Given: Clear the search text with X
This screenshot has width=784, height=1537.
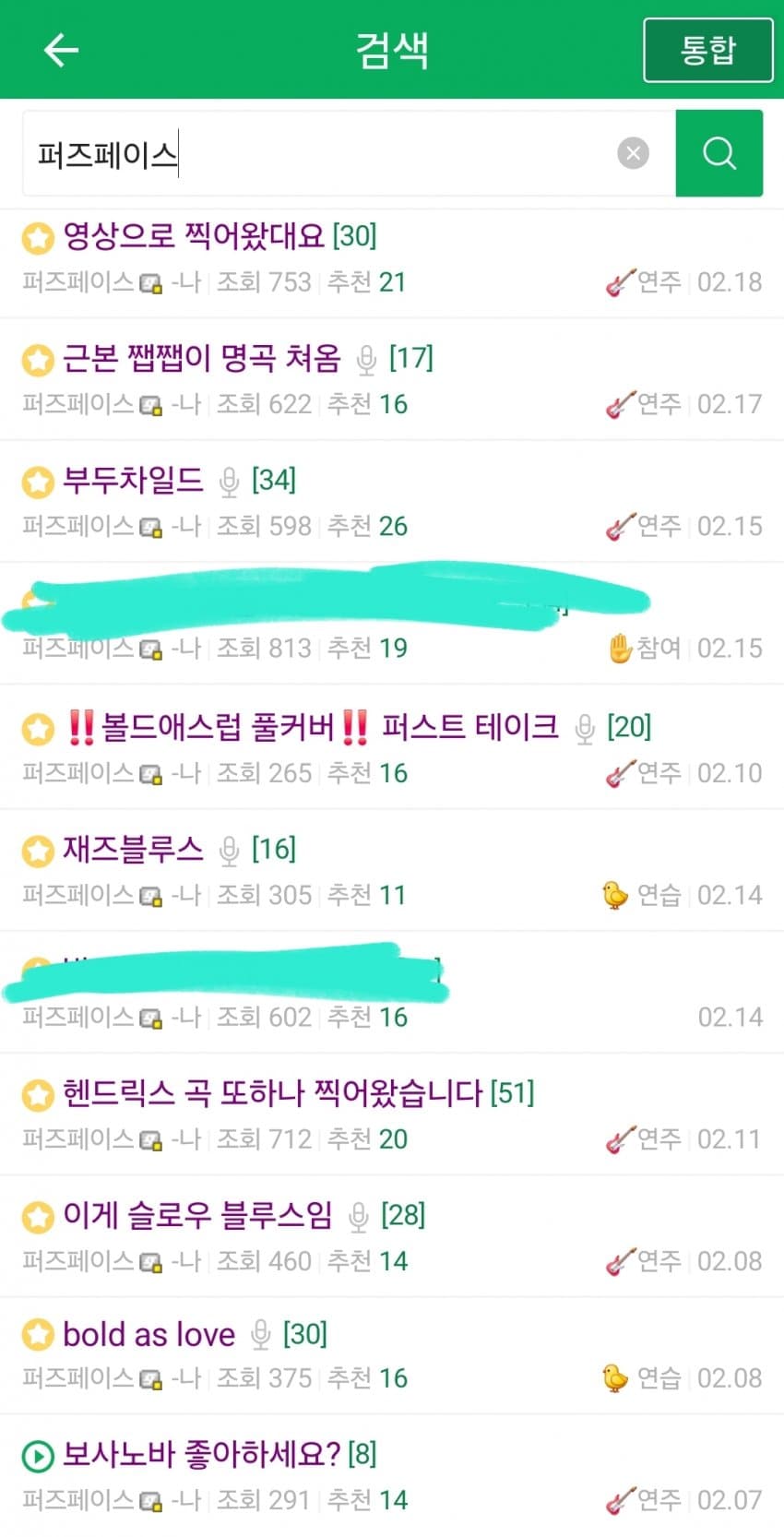Looking at the screenshot, I should pos(633,153).
